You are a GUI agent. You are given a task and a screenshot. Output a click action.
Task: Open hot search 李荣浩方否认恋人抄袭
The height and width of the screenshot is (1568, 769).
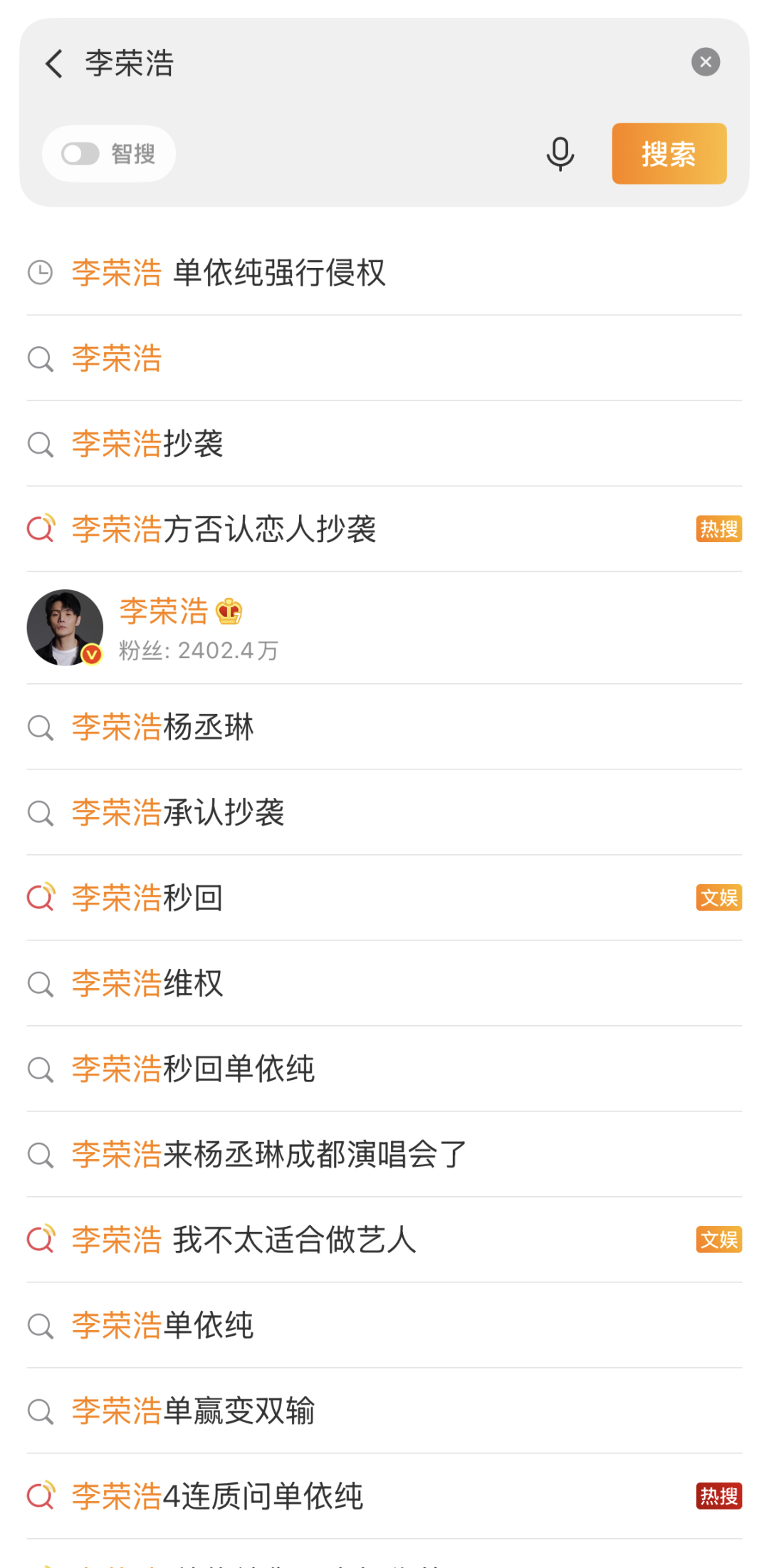(224, 529)
